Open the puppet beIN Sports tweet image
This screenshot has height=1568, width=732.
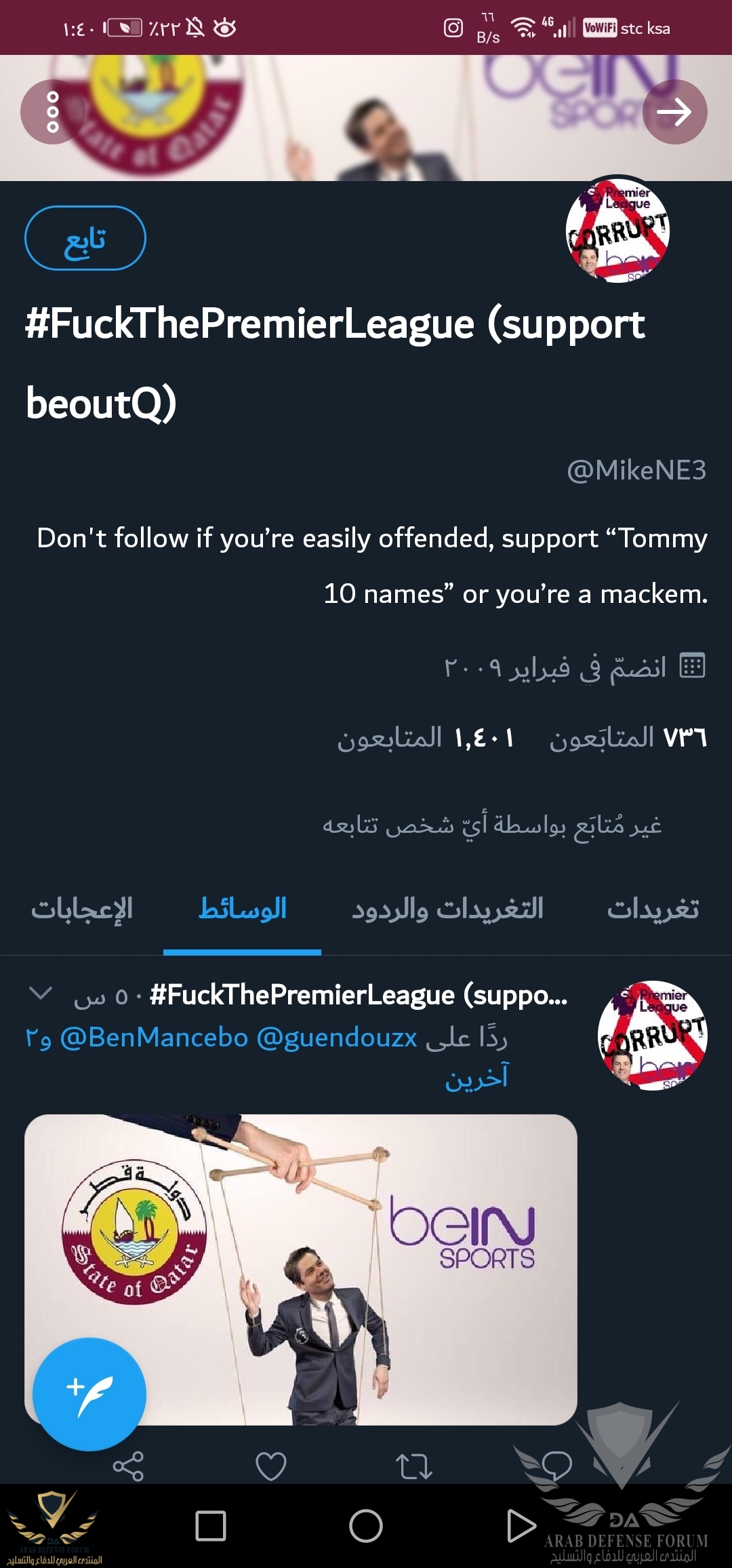301,1268
